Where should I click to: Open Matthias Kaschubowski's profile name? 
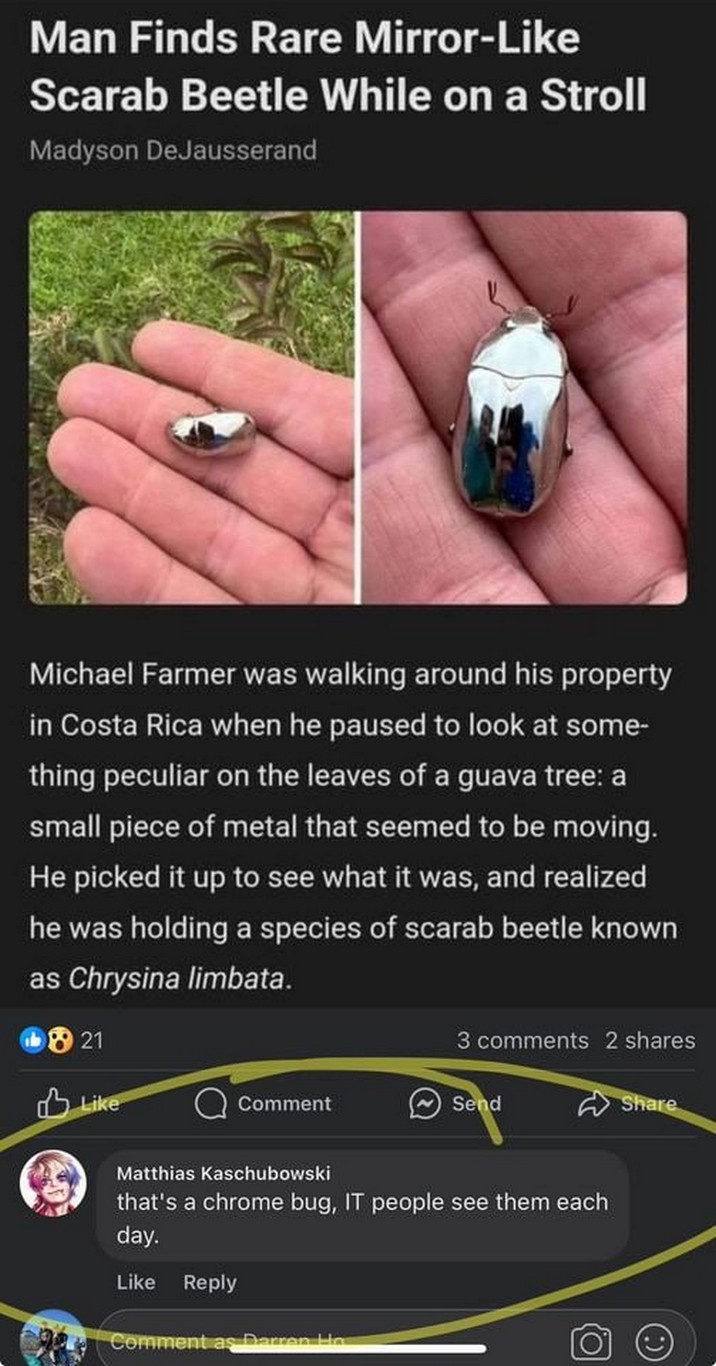point(223,1173)
